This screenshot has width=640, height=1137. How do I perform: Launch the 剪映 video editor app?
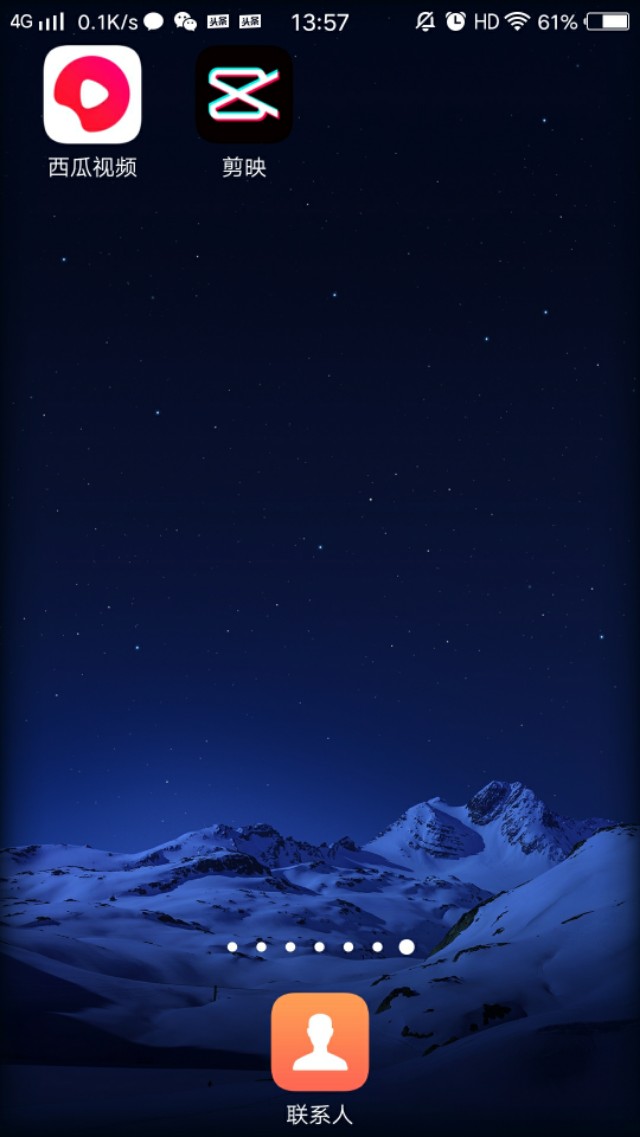click(x=244, y=95)
